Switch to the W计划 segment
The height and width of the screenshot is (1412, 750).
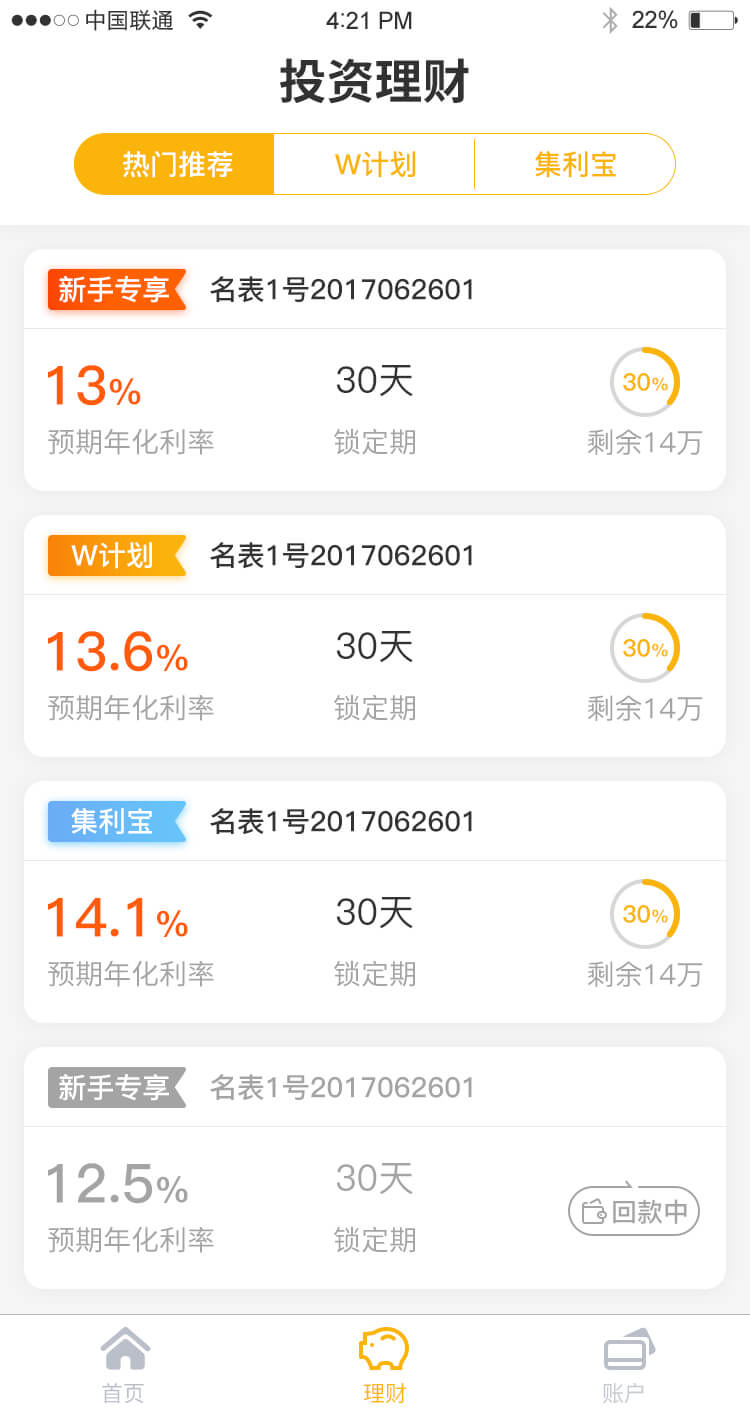click(x=374, y=164)
